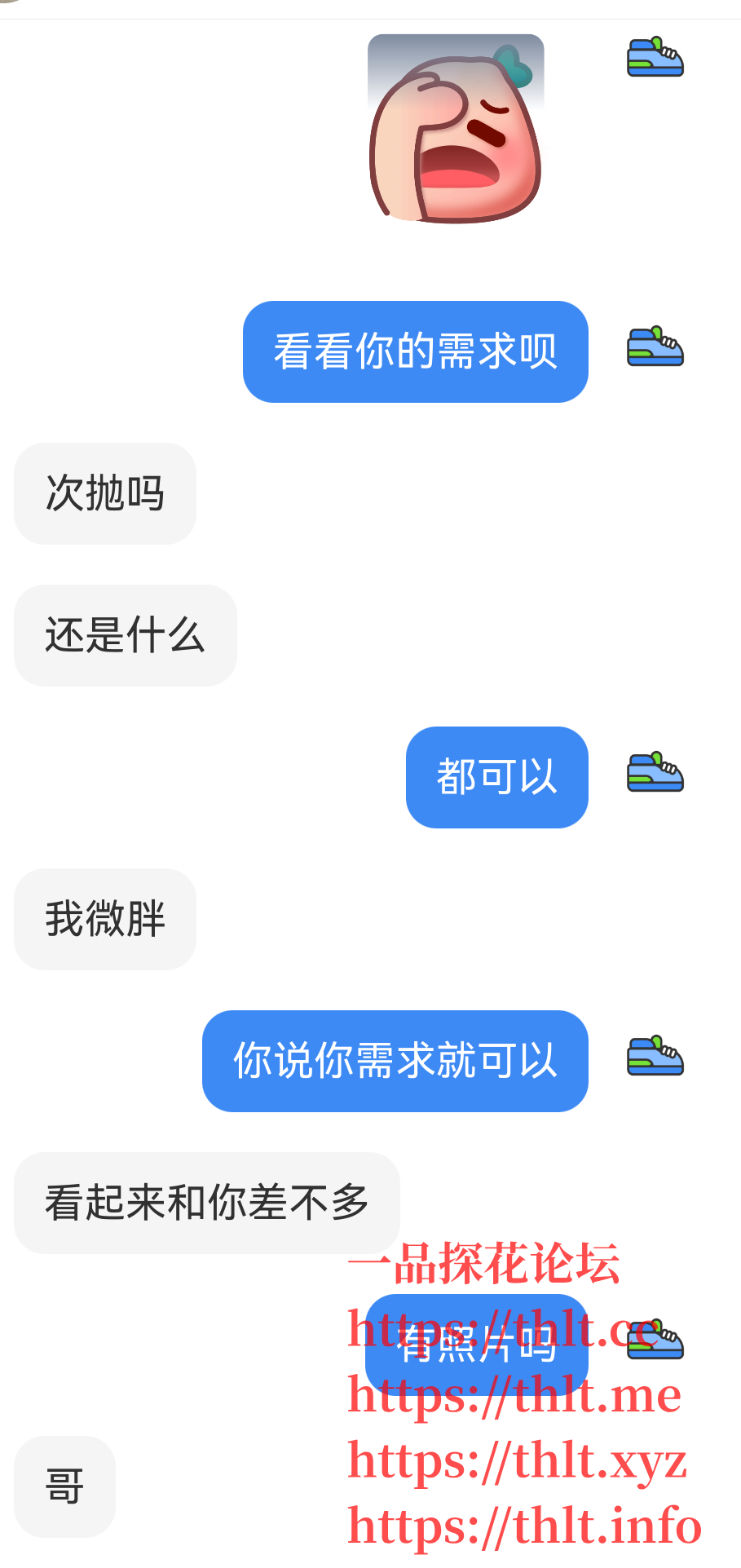This screenshot has height=1568, width=741.
Task: Select the message bubble 我微胖
Action: point(104,919)
